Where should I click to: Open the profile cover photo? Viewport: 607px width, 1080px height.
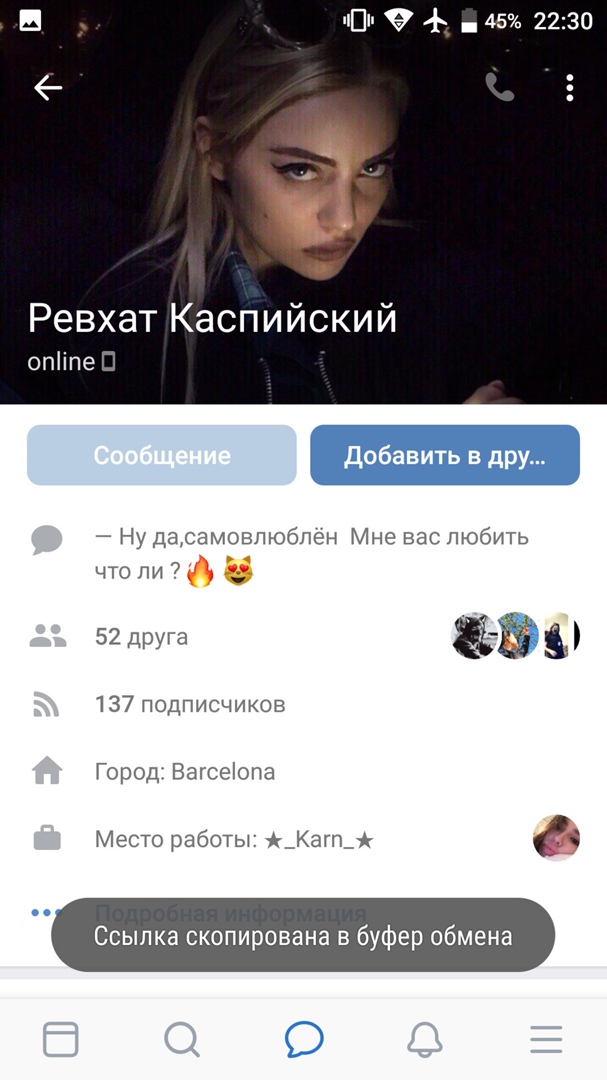coord(303,200)
